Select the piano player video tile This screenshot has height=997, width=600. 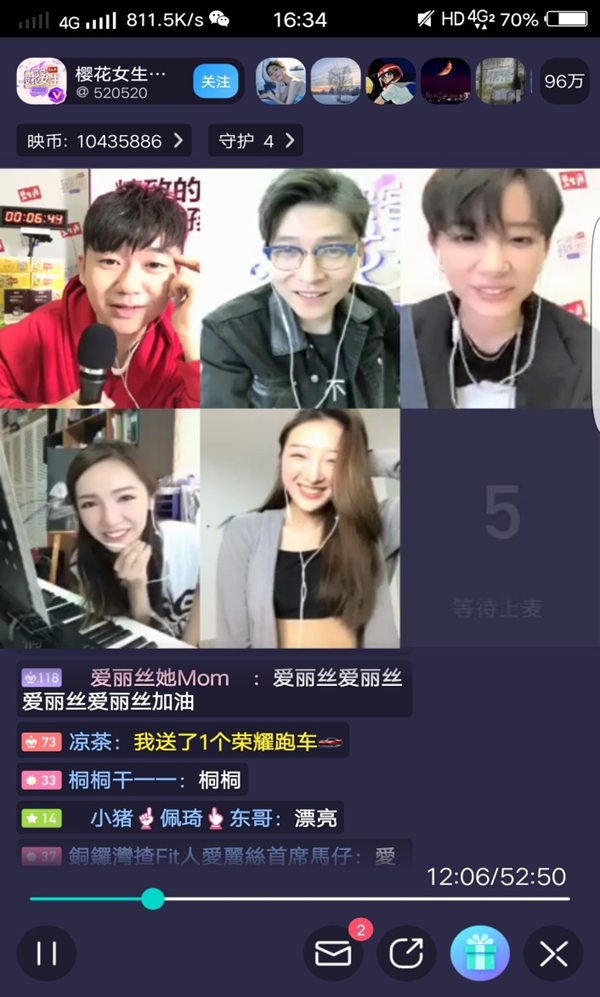99,528
